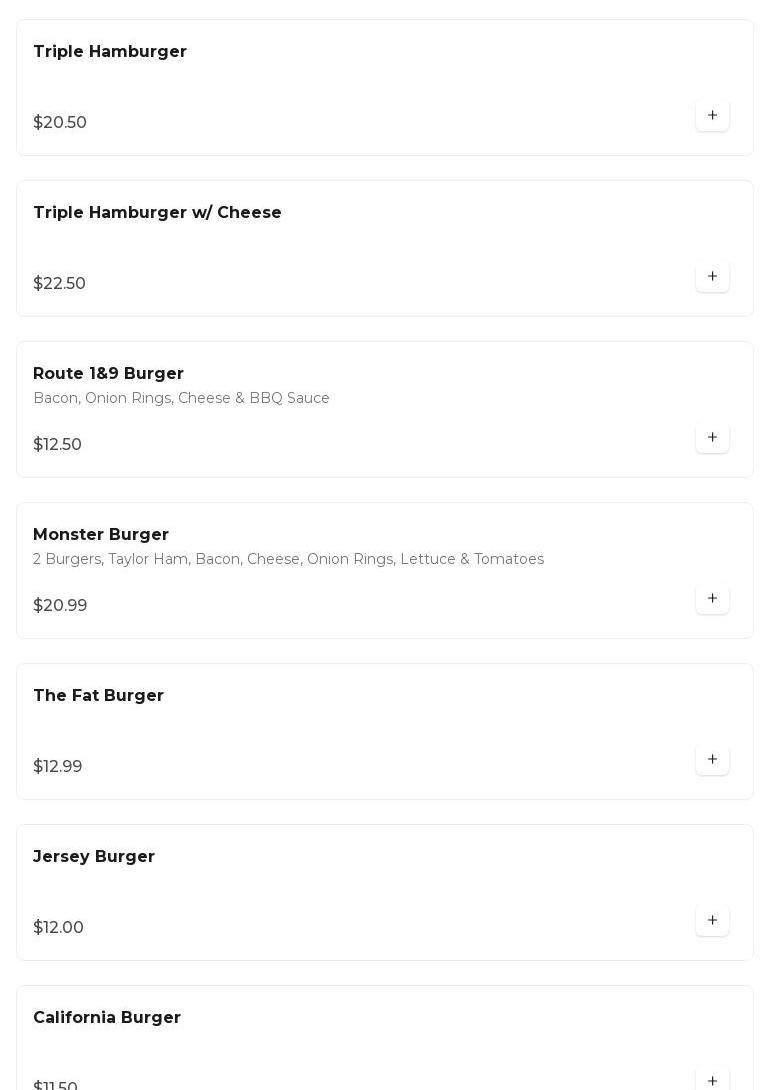The image size is (770, 1090).
Task: View details for Triple Hamburger w/ Cheese
Action: pyautogui.click(x=350, y=248)
